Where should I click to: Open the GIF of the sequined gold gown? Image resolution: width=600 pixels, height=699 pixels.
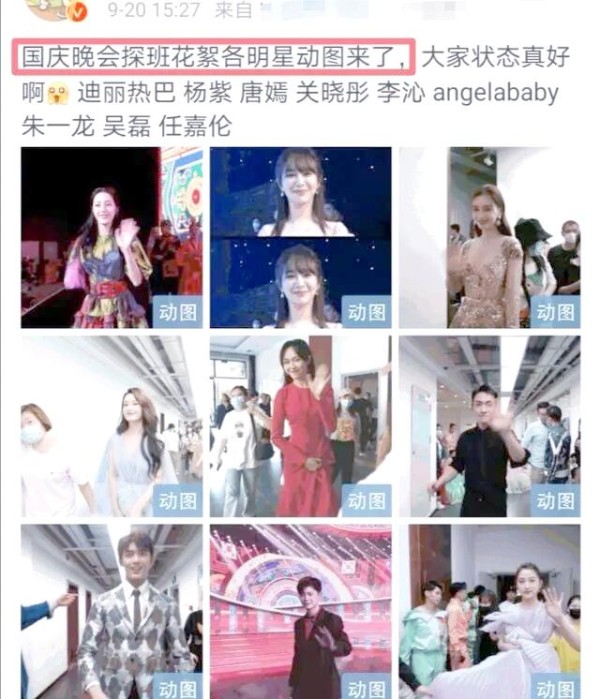click(490, 237)
